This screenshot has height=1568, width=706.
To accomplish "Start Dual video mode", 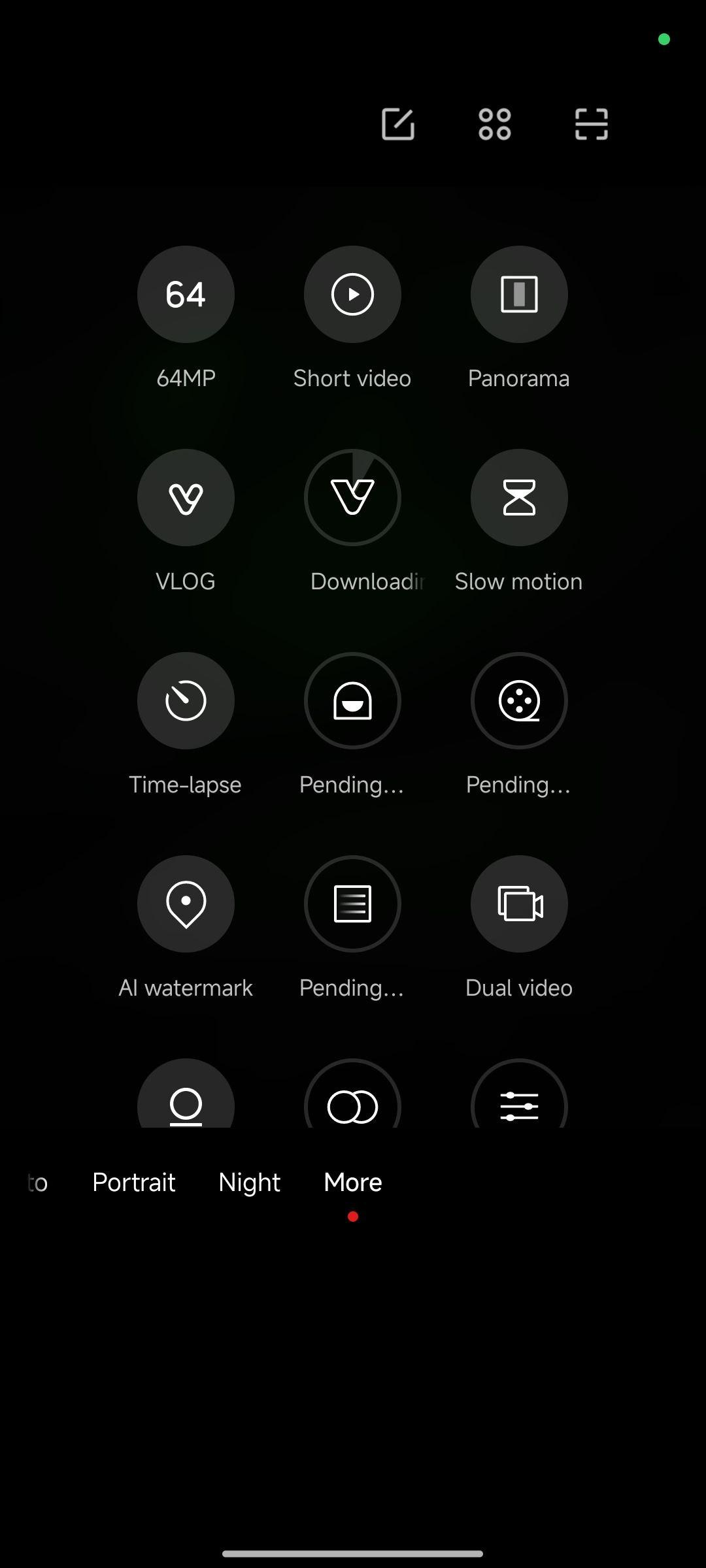I will [519, 904].
